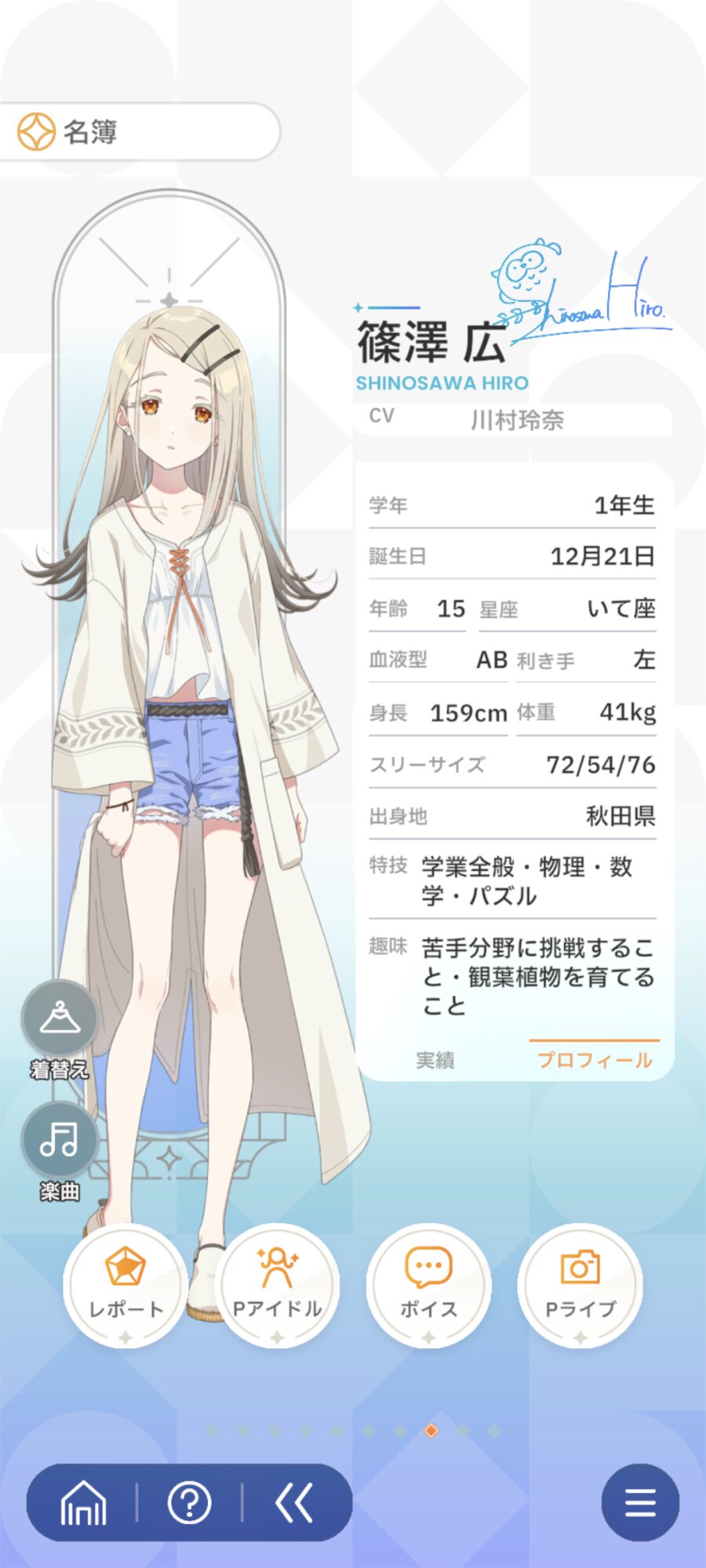Image resolution: width=706 pixels, height=1568 pixels.
Task: Open the 楽曲 music button
Action: pyautogui.click(x=60, y=1140)
